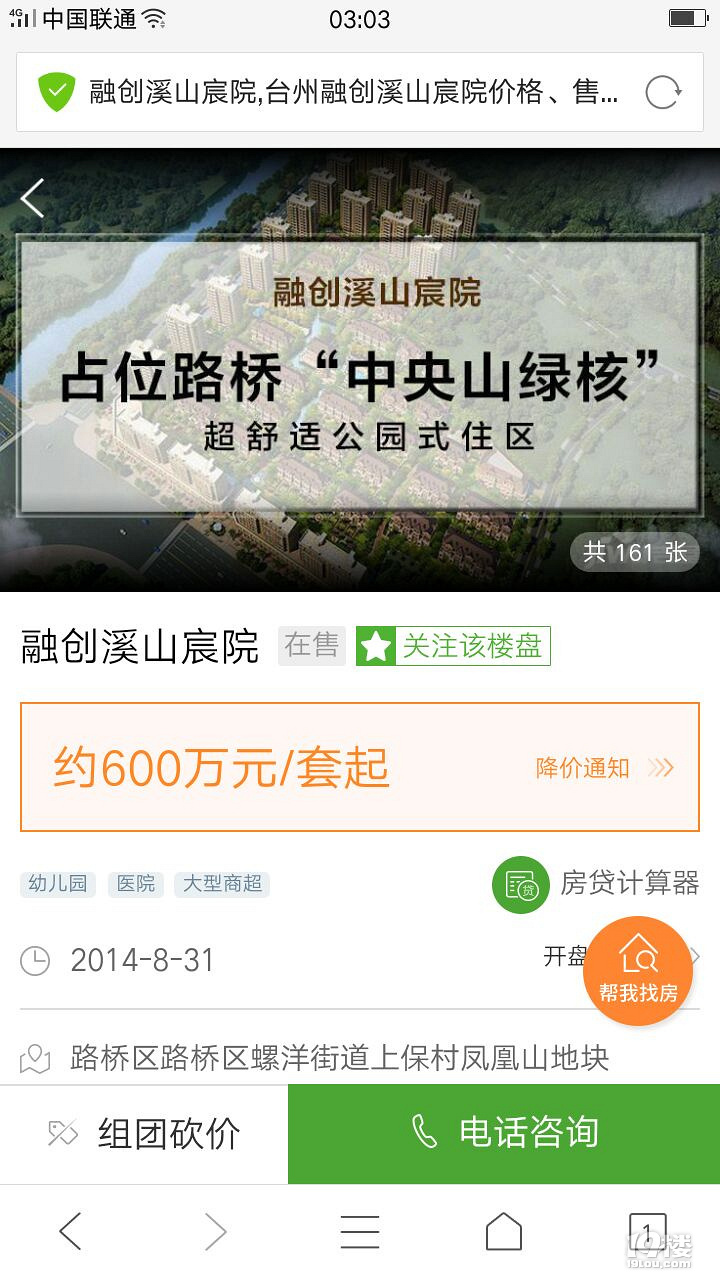Select the 大型商超 tag
Viewport: 720px width, 1280px height.
click(221, 884)
